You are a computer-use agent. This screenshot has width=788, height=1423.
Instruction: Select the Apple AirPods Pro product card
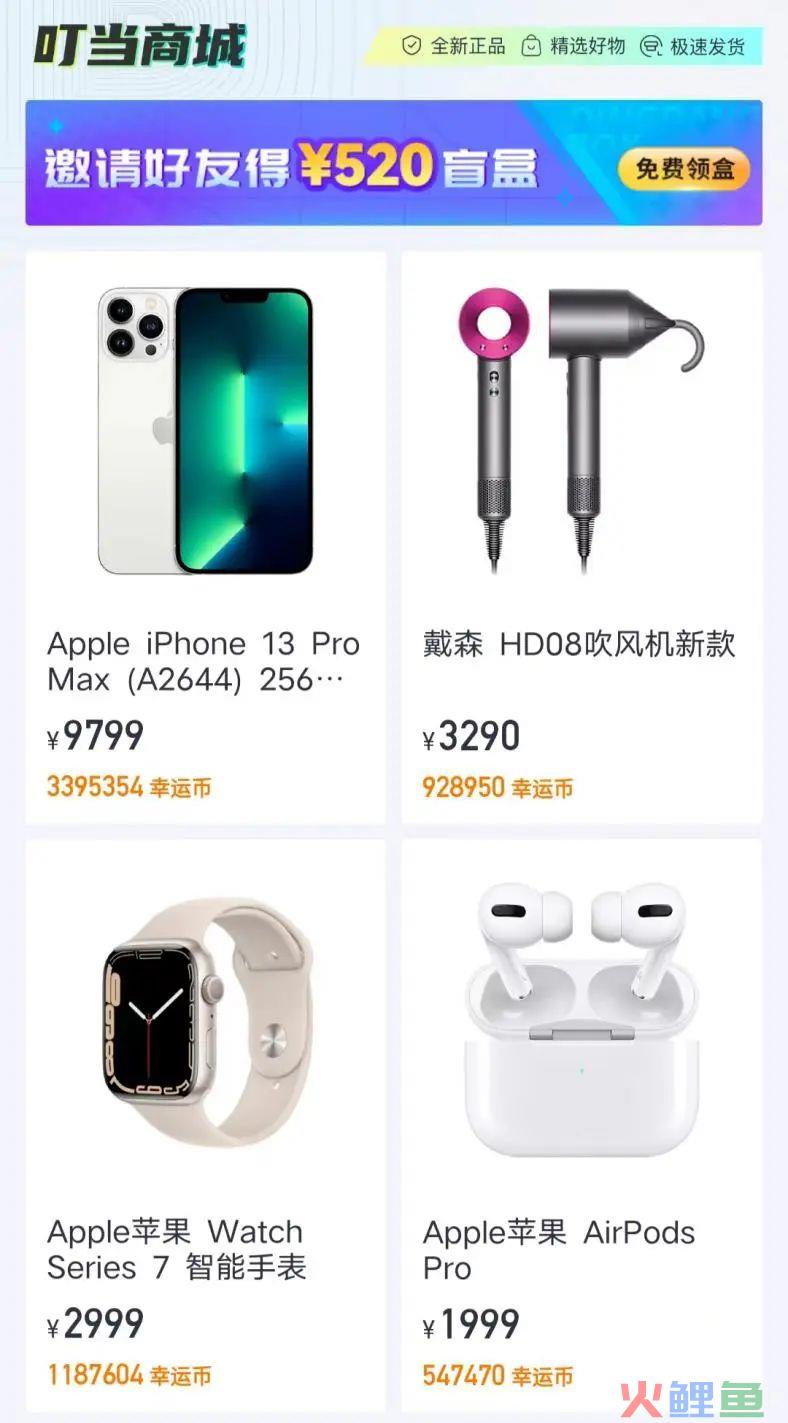pyautogui.click(x=582, y=1125)
